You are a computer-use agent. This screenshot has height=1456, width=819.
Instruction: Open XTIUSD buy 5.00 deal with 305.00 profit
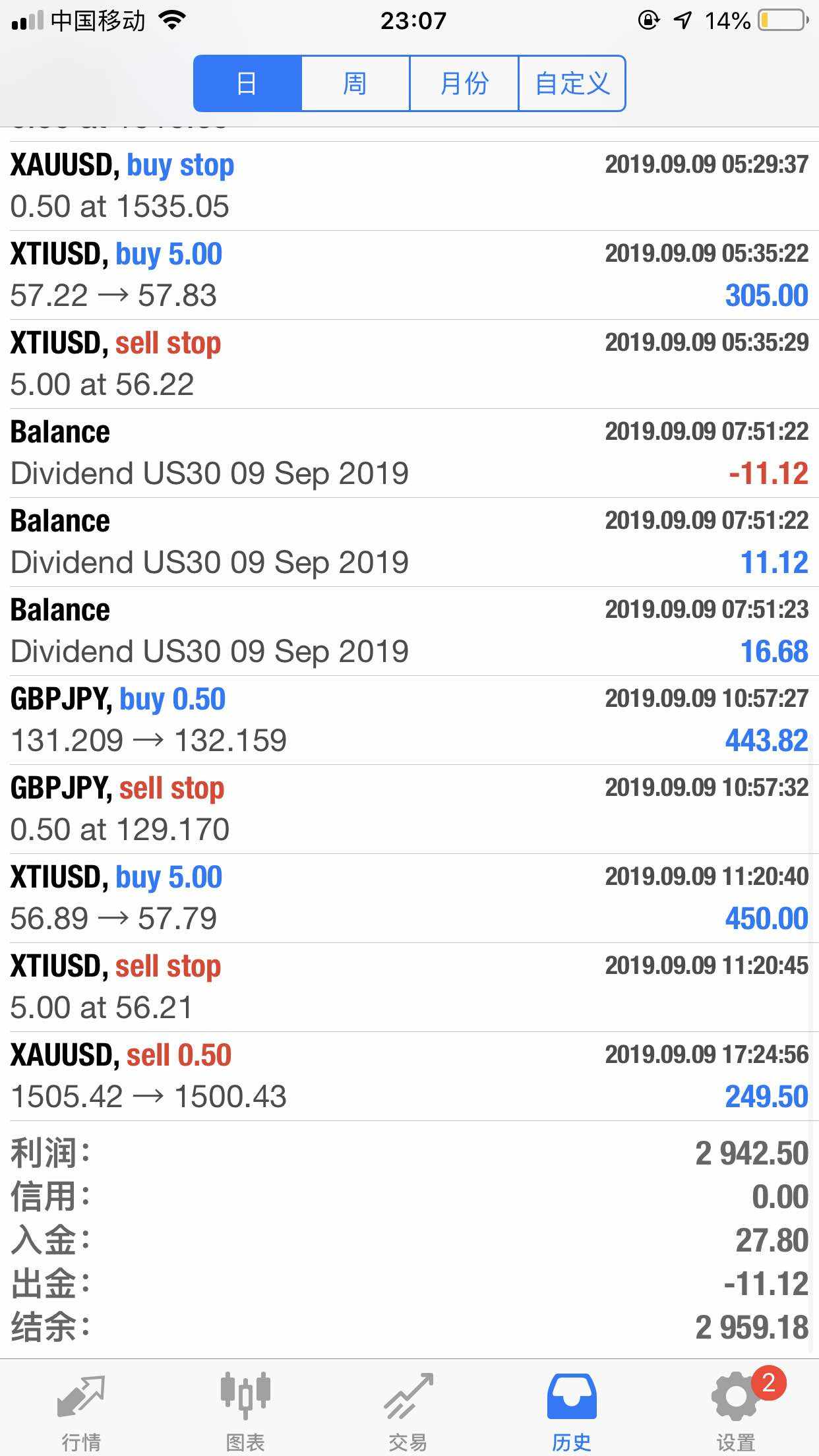pos(409,275)
